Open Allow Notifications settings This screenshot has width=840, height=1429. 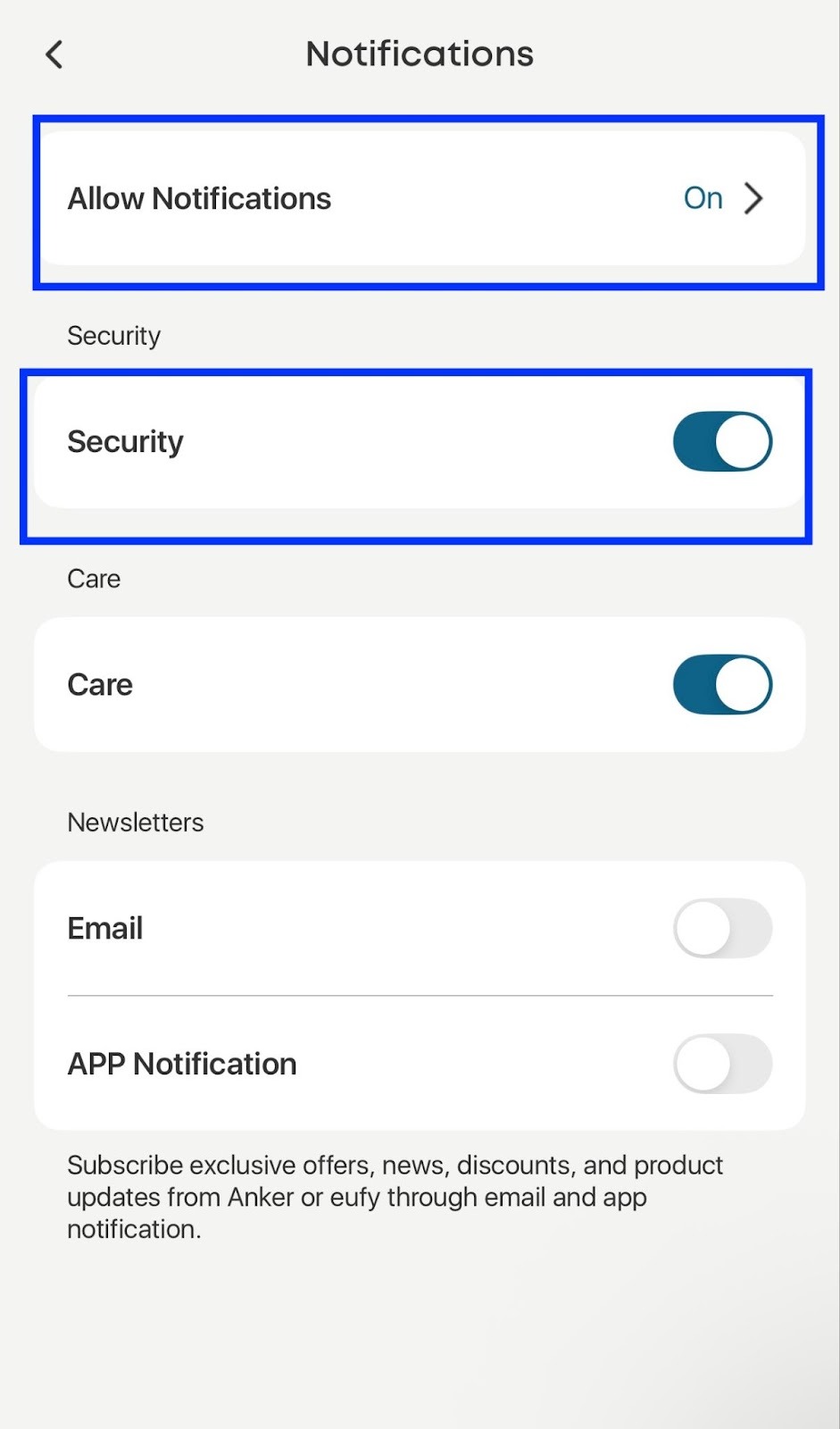pyautogui.click(x=420, y=198)
